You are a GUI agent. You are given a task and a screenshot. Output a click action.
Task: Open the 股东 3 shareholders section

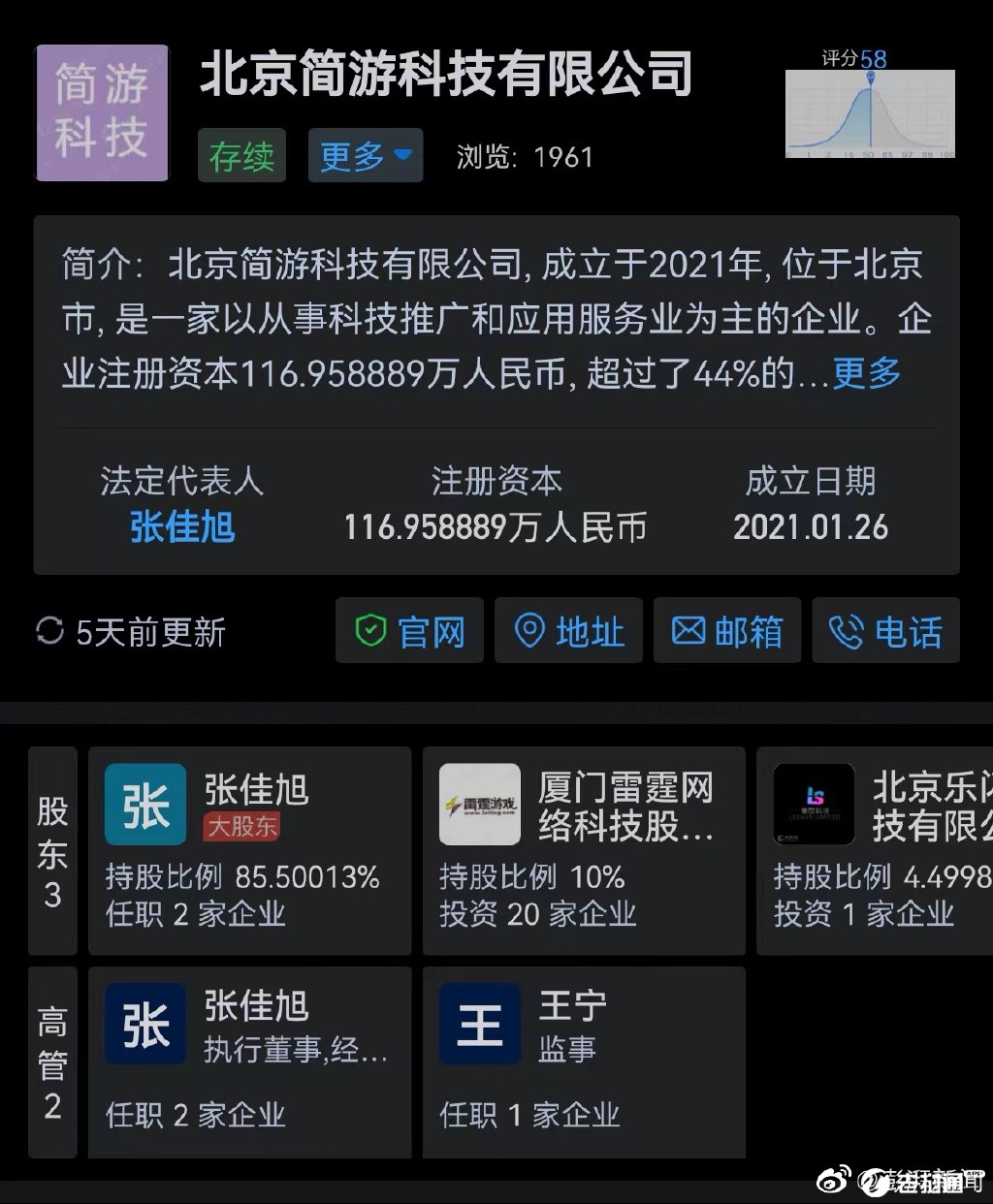[52, 850]
